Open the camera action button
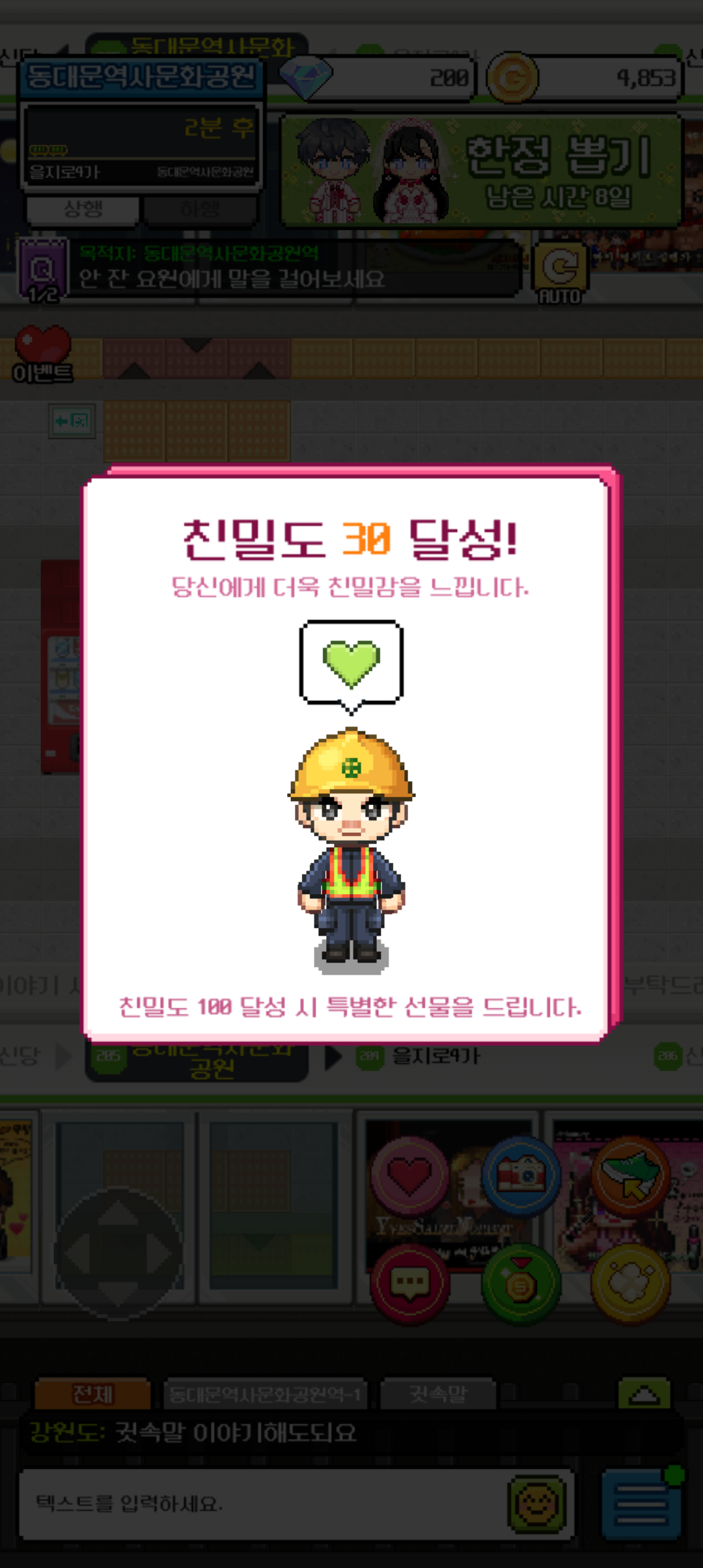 [x=521, y=1177]
